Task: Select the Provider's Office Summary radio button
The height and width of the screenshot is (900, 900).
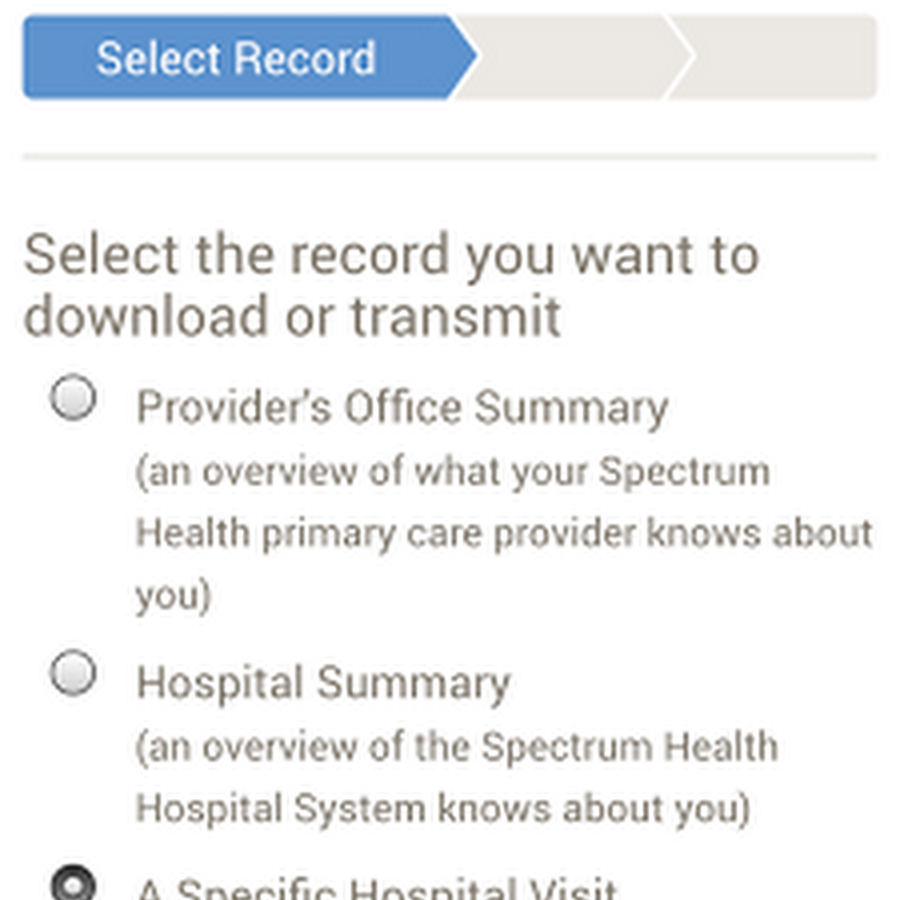Action: pyautogui.click(x=74, y=398)
